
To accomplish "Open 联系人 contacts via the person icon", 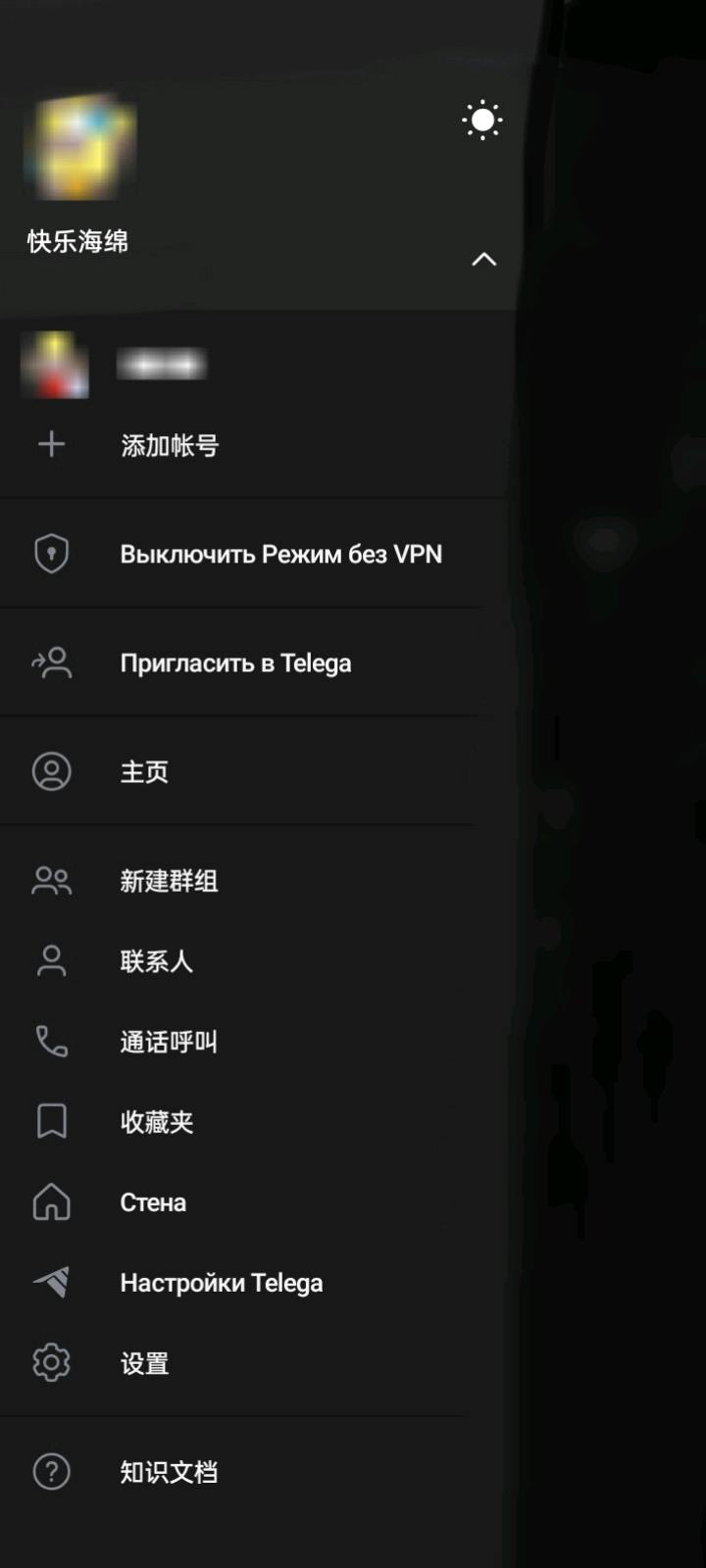I will tap(51, 961).
